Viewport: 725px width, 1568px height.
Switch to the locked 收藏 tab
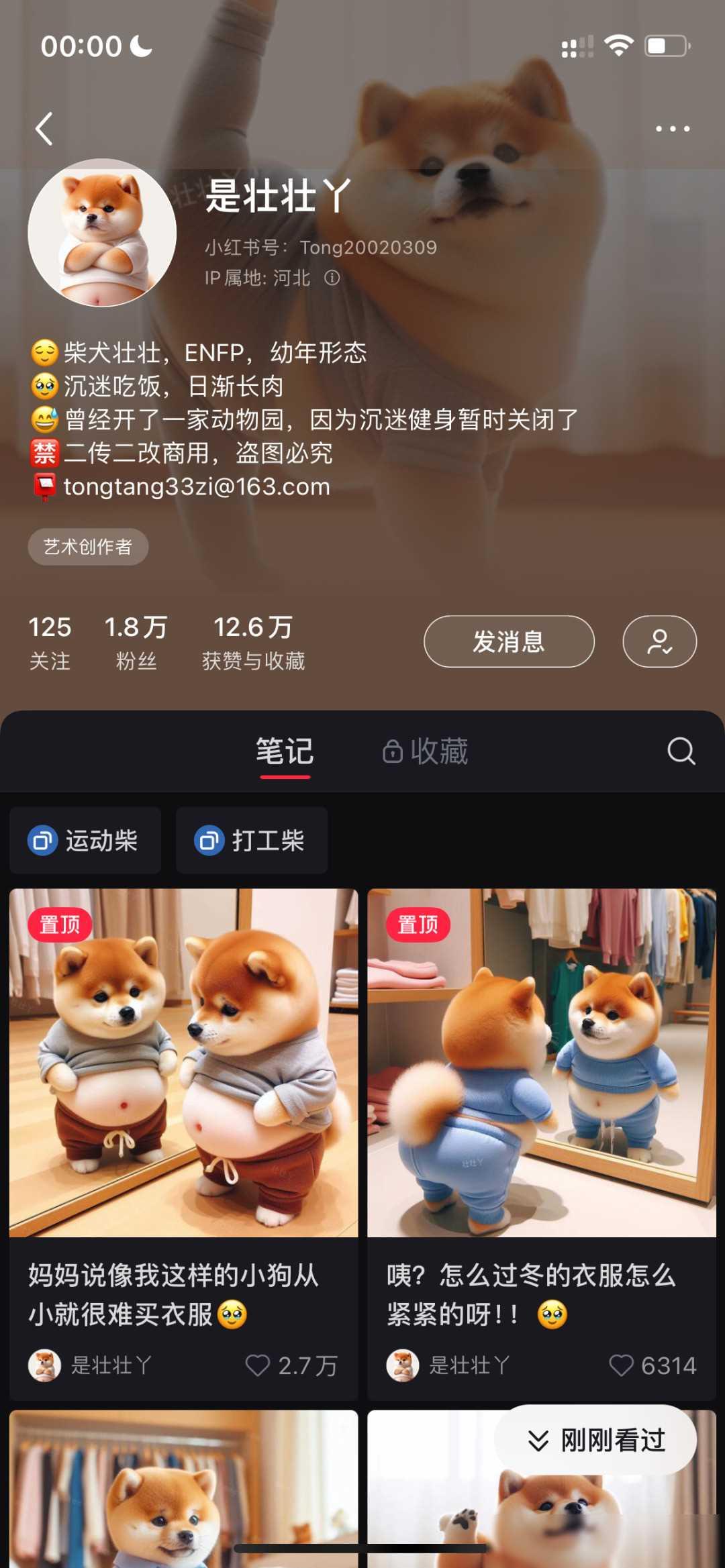(426, 751)
